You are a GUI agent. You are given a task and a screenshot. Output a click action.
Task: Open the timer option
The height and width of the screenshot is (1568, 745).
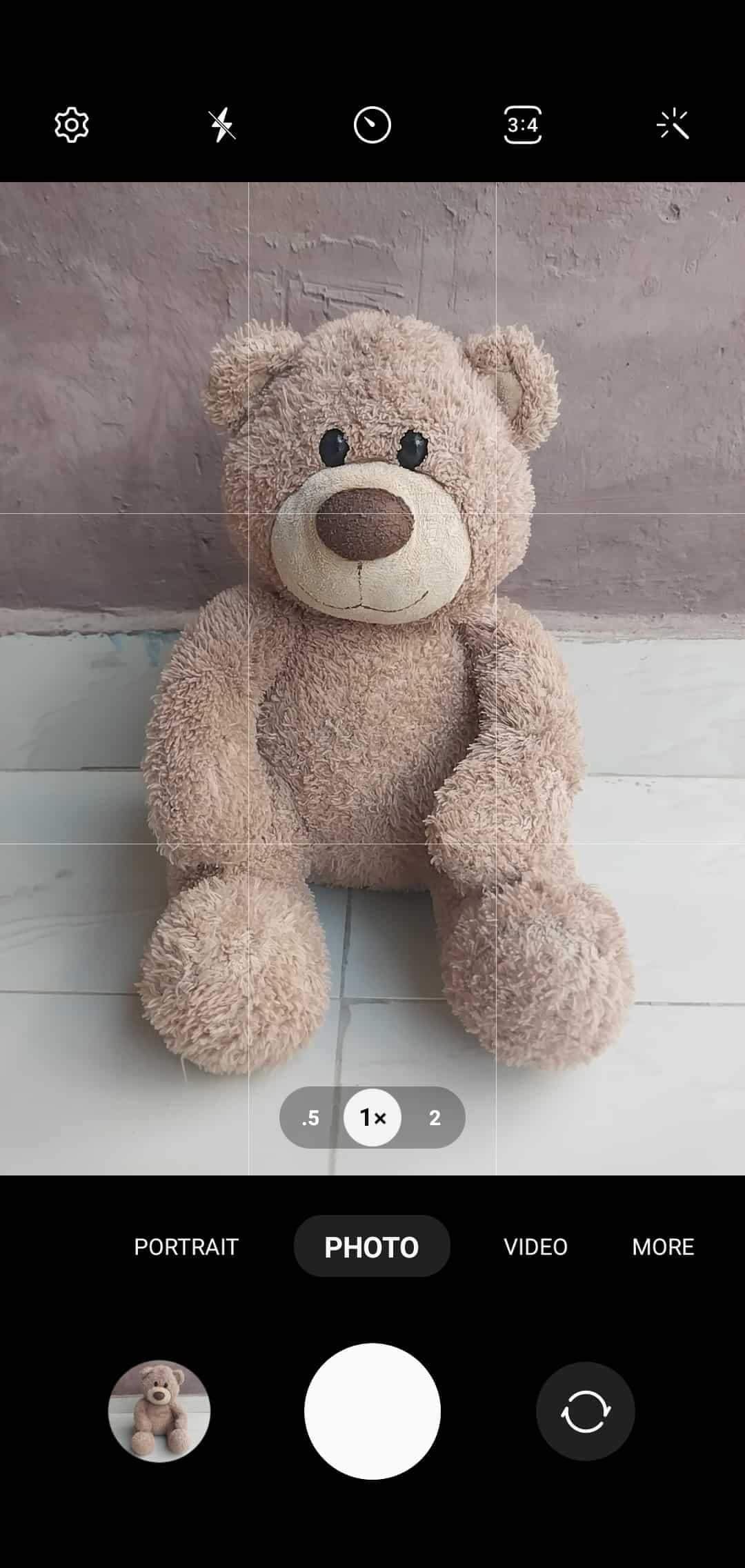click(x=372, y=125)
